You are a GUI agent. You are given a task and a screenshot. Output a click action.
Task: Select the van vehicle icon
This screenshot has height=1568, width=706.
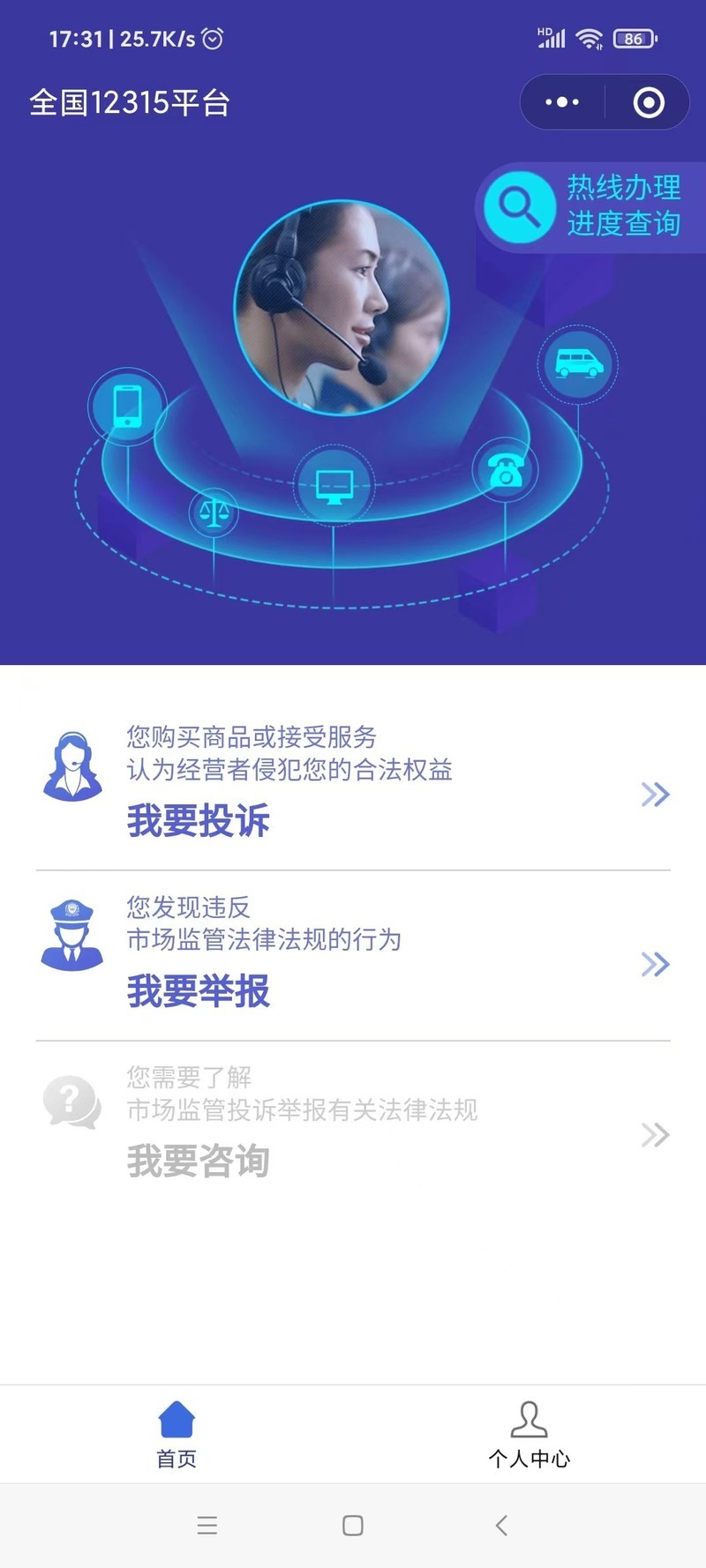pyautogui.click(x=577, y=364)
